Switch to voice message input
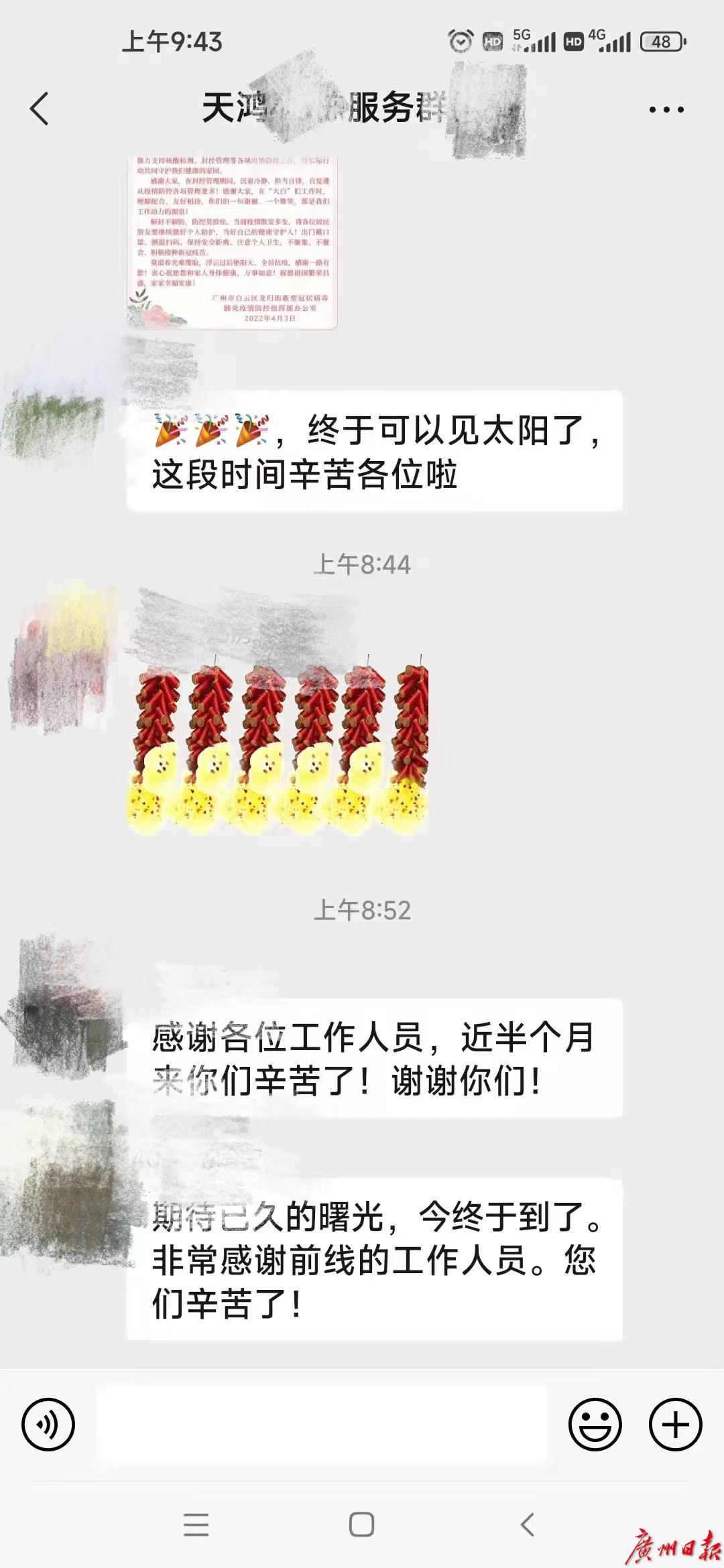This screenshot has height=1568, width=724. point(48,1424)
